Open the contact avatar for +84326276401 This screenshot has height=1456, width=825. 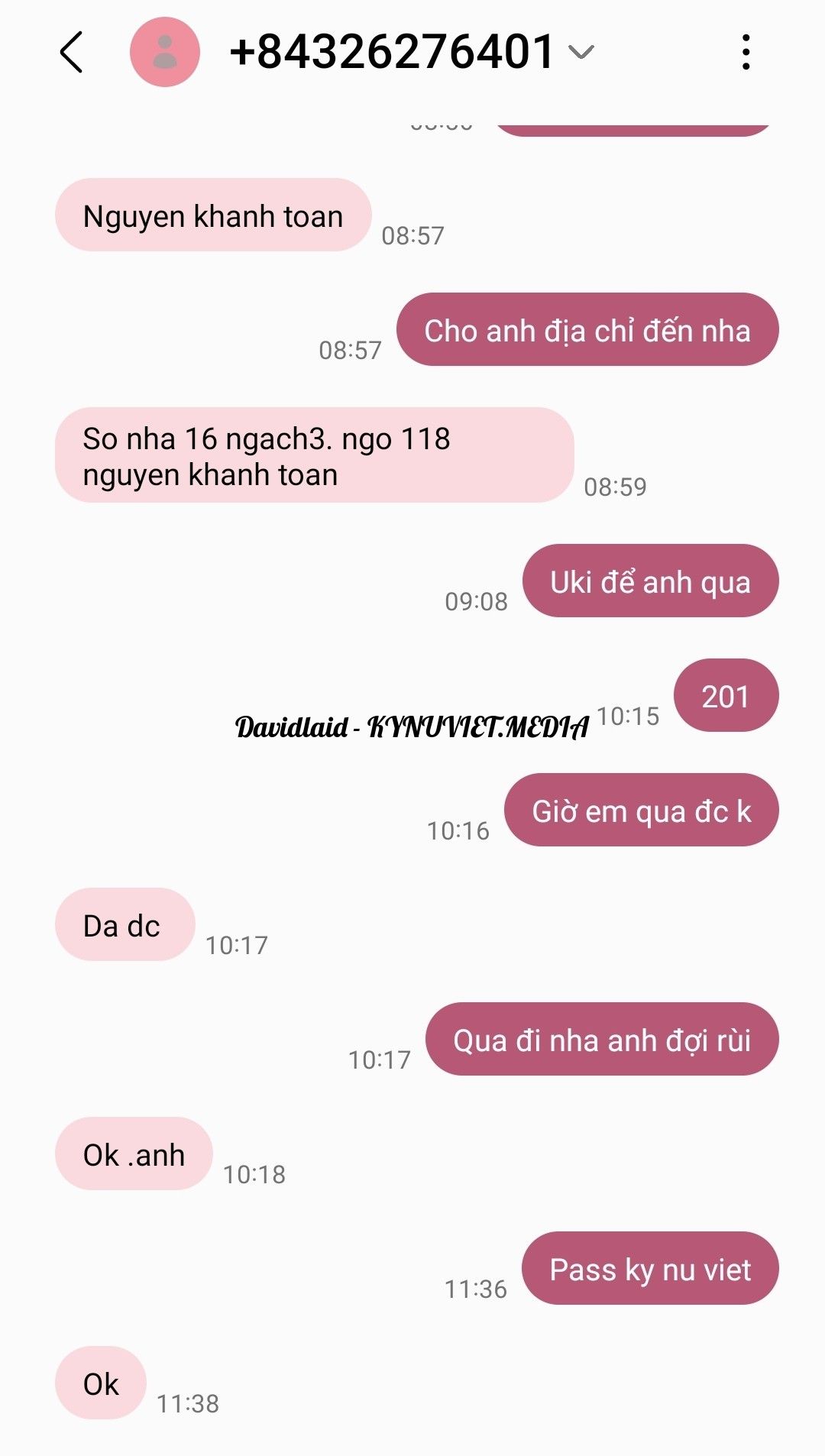coord(164,52)
